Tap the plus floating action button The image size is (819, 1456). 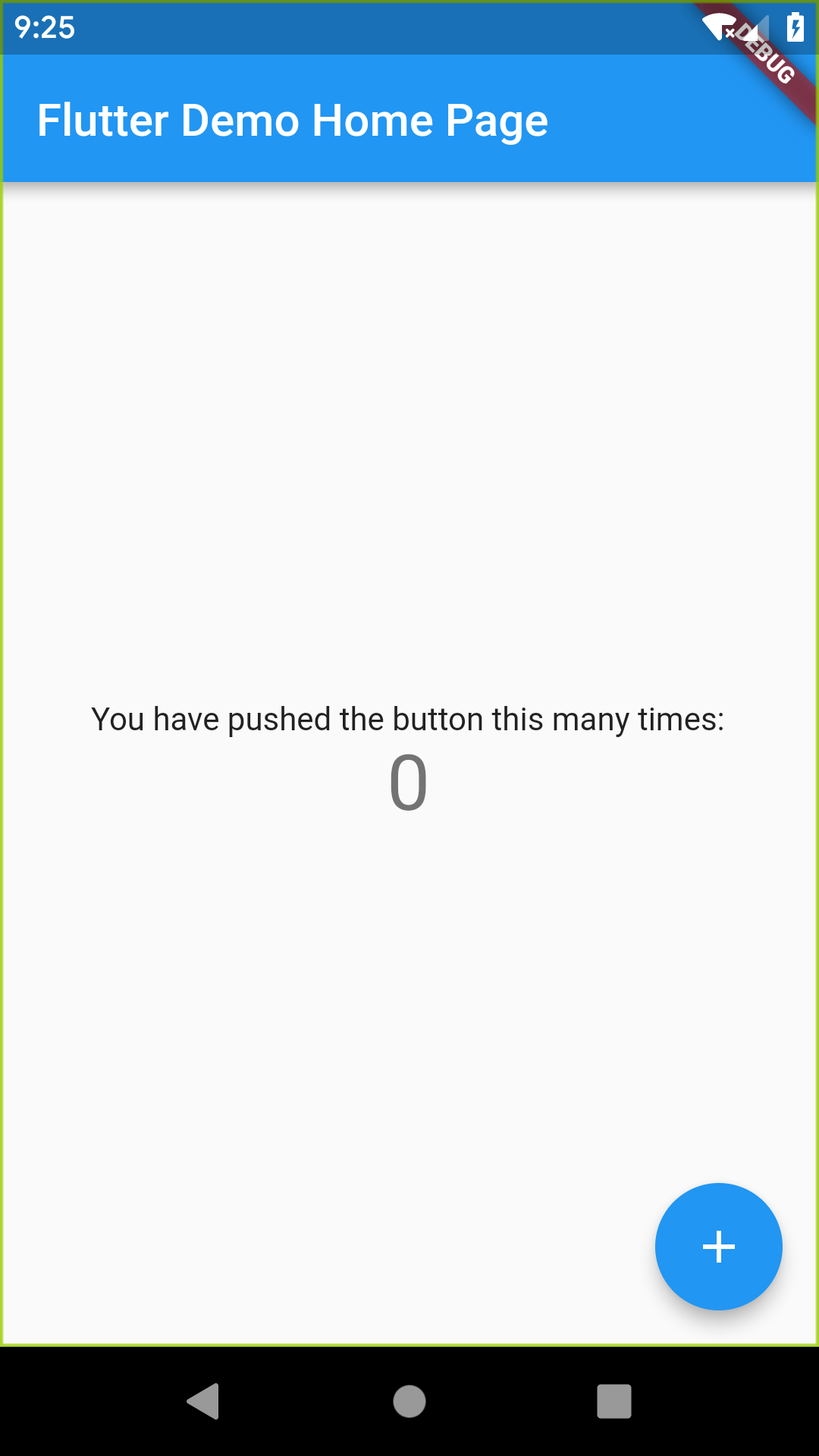tap(718, 1247)
